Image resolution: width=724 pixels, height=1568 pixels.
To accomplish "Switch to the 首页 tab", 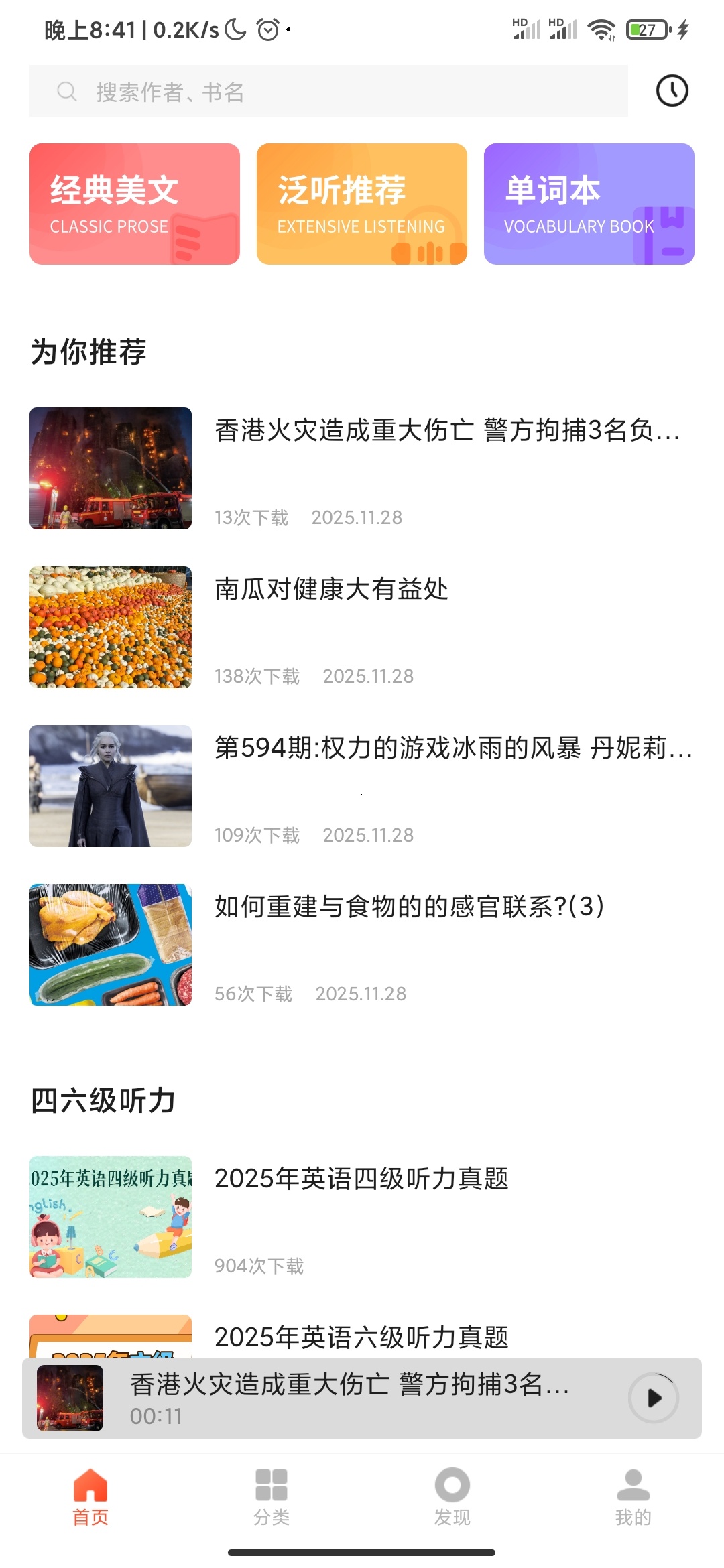I will tap(90, 1497).
